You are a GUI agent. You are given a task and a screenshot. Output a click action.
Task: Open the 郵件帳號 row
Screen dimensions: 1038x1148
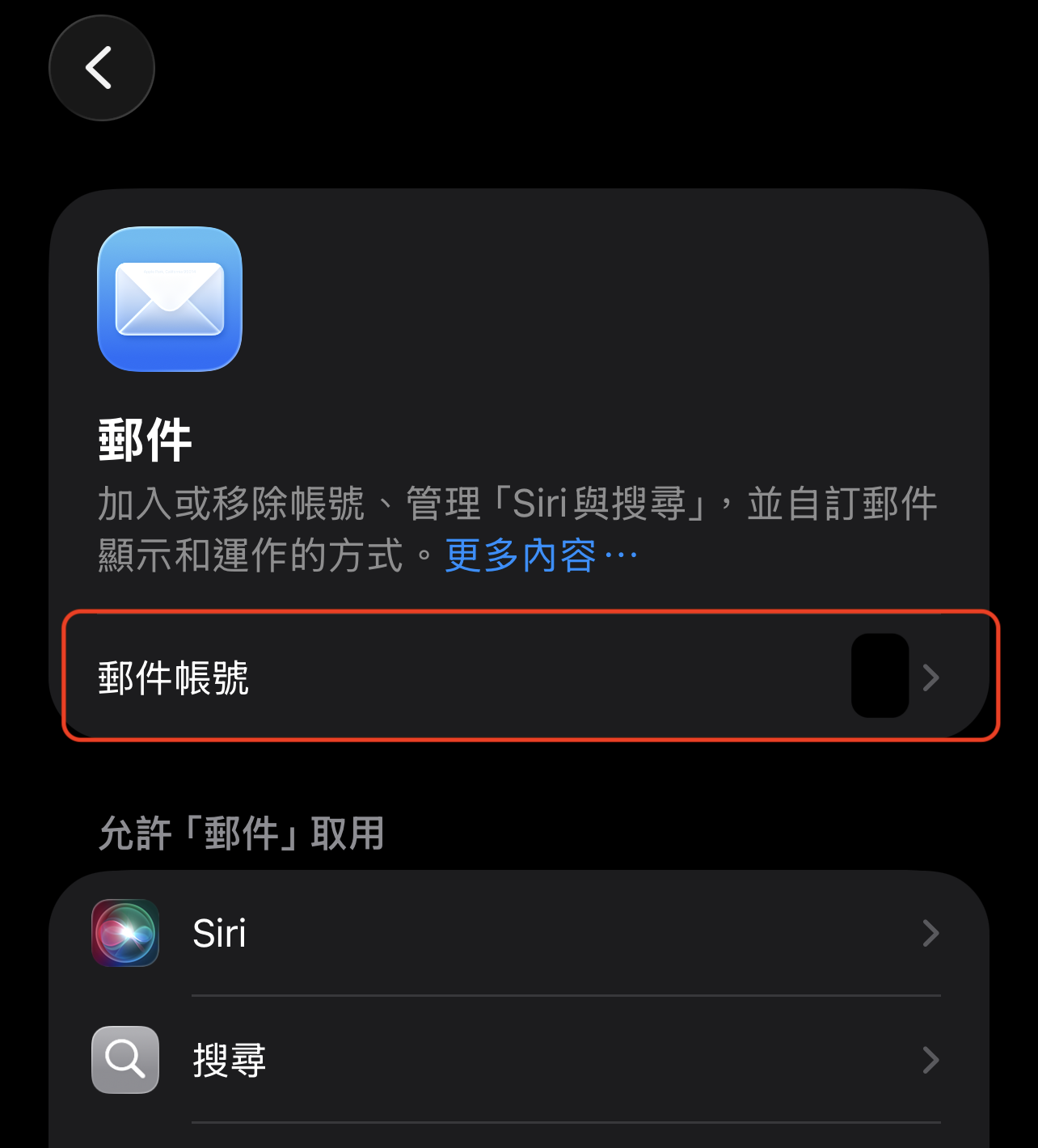[x=517, y=677]
